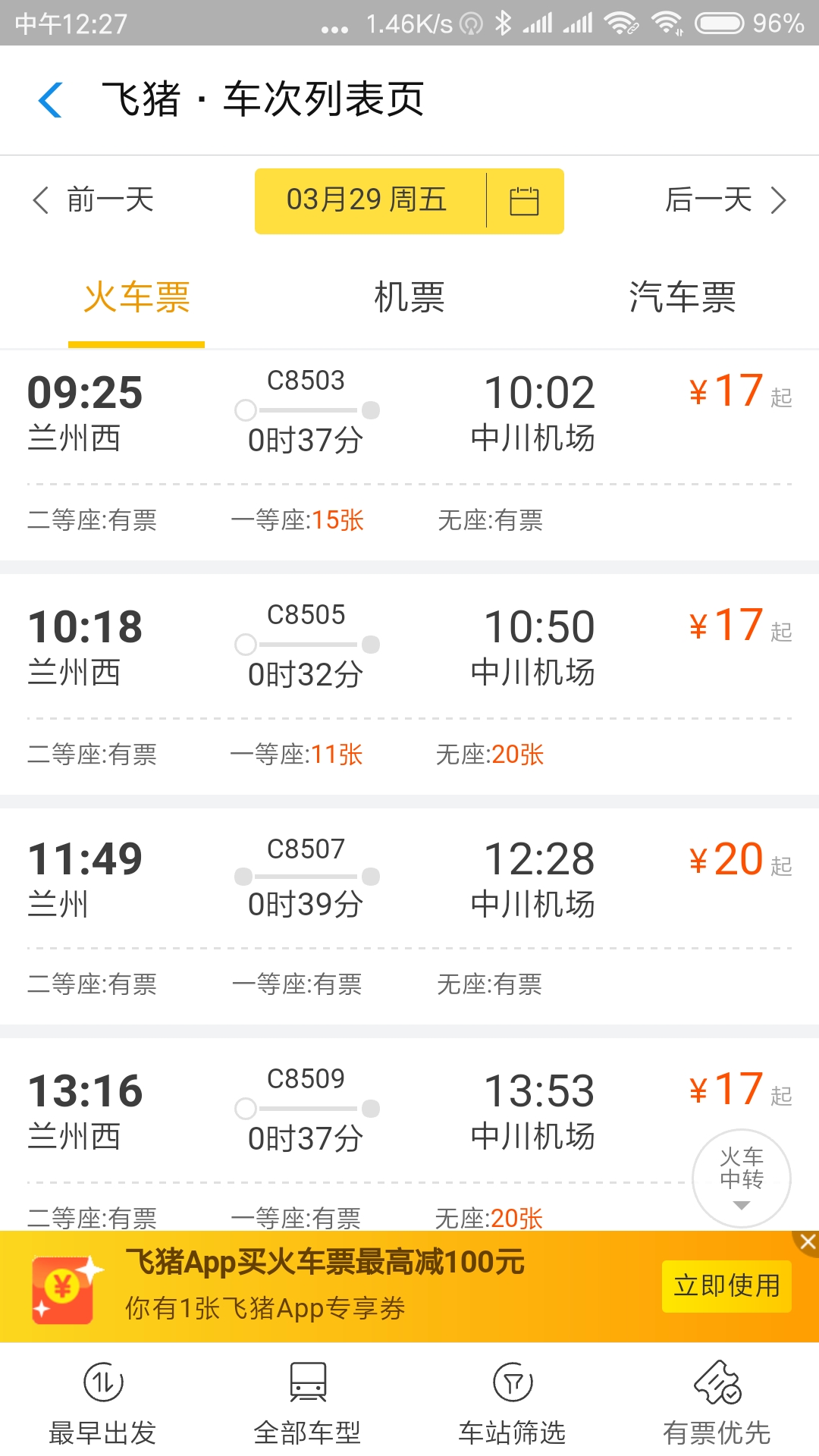Go to the previous day (前一天)

[x=94, y=200]
